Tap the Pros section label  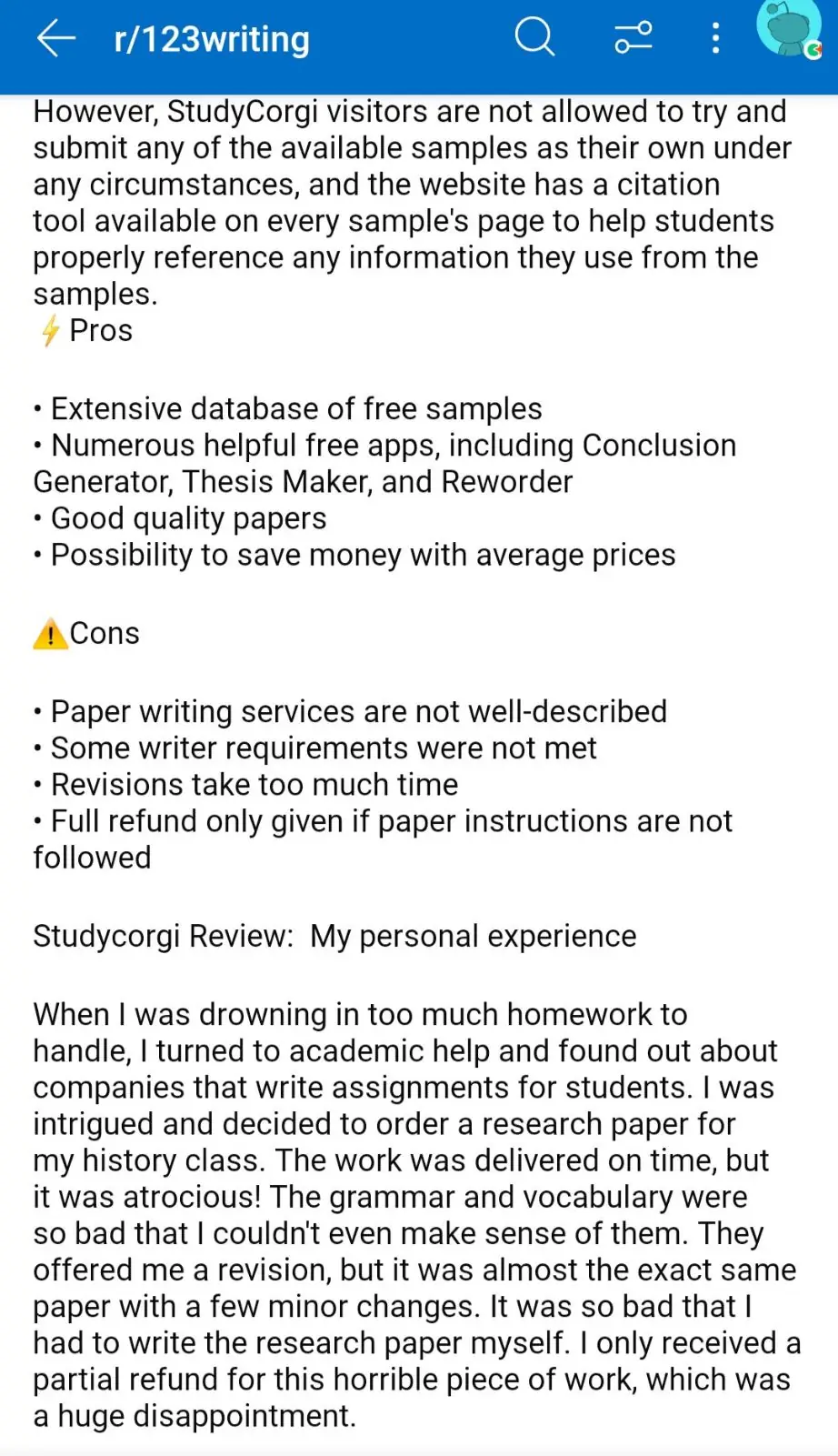(100, 330)
